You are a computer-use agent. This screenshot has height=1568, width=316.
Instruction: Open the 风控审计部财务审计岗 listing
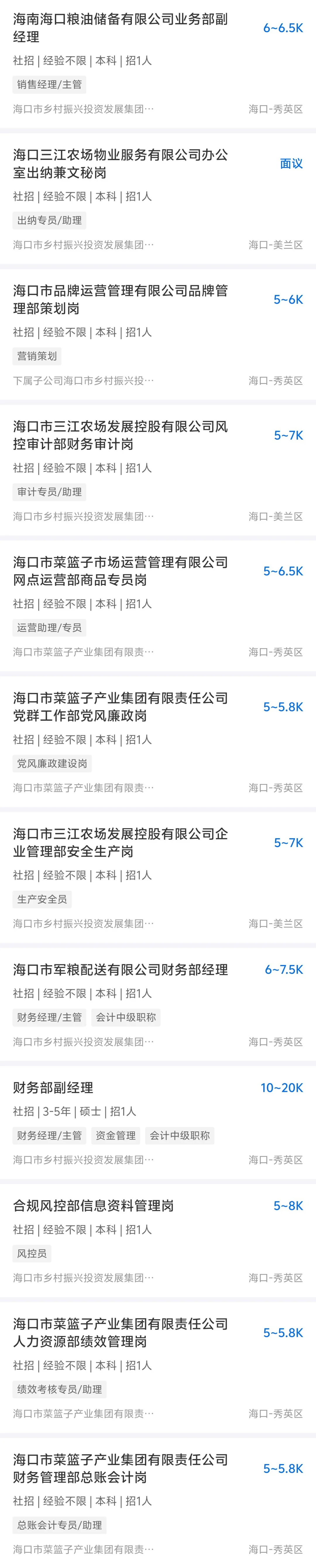[x=158, y=471]
